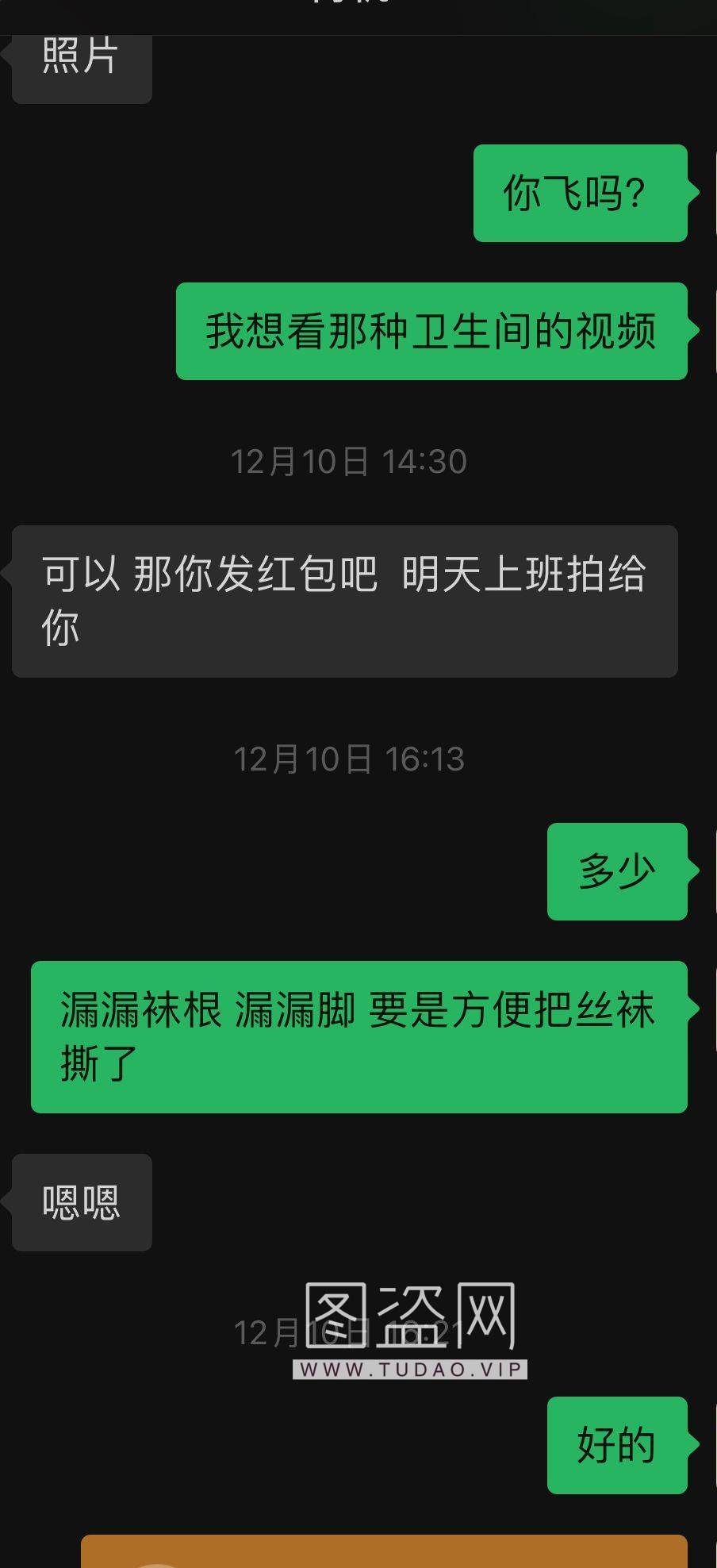Select the "我想看那种卫生间的视频" message
Viewport: 717px width, 1568px height.
[432, 332]
